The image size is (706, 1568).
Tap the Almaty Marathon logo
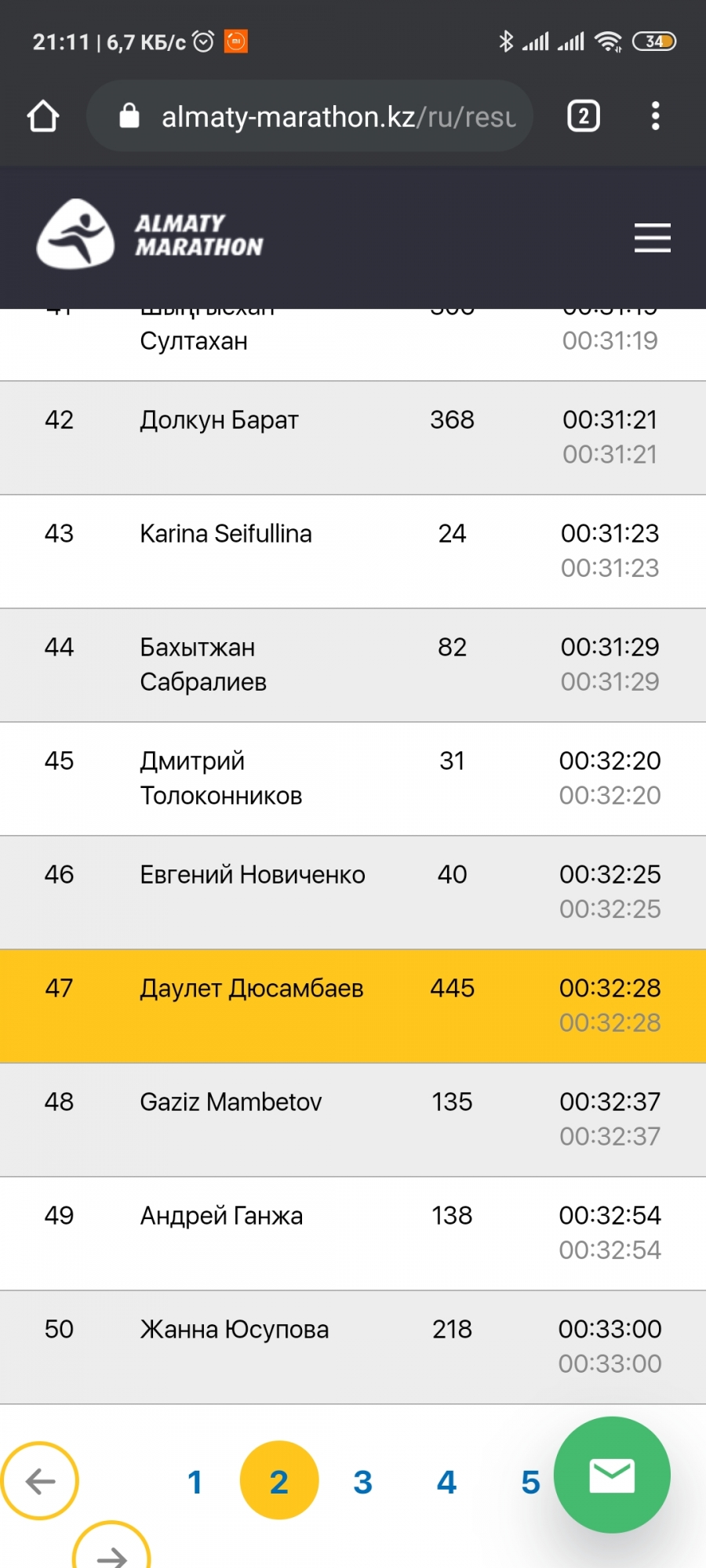coord(151,234)
